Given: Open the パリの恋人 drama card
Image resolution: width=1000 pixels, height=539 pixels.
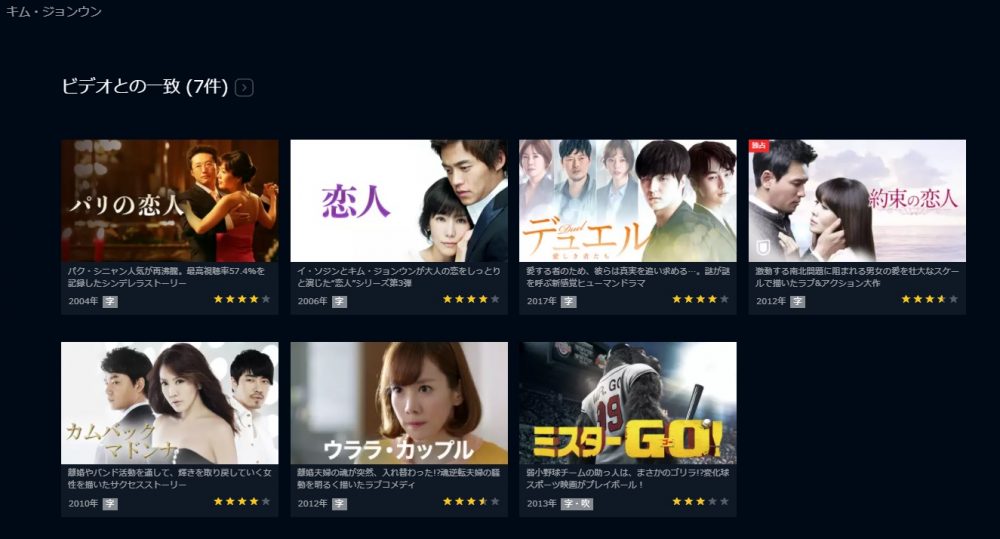Looking at the screenshot, I should (x=170, y=201).
